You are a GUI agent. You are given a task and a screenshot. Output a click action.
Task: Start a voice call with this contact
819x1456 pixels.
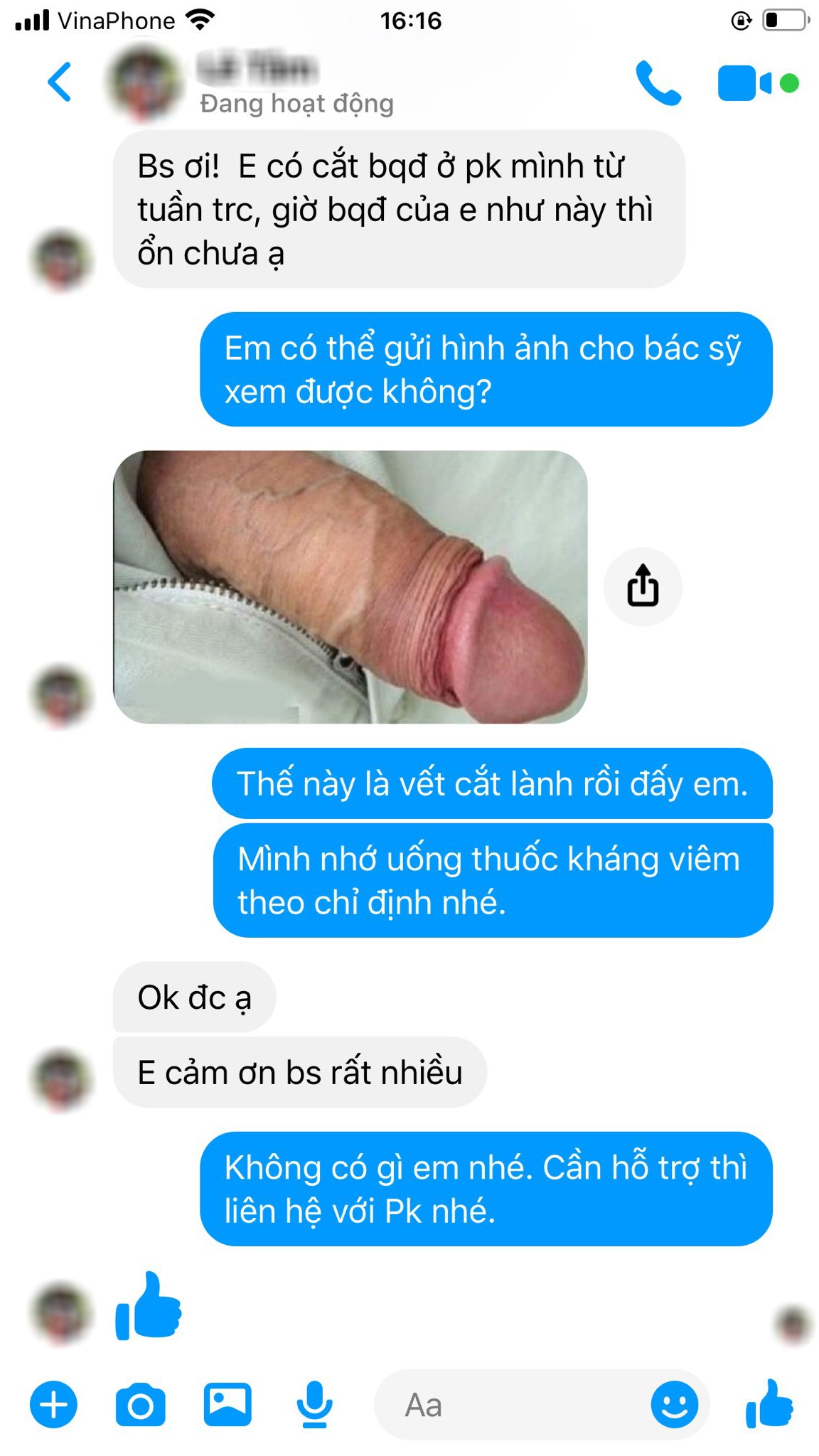(658, 83)
